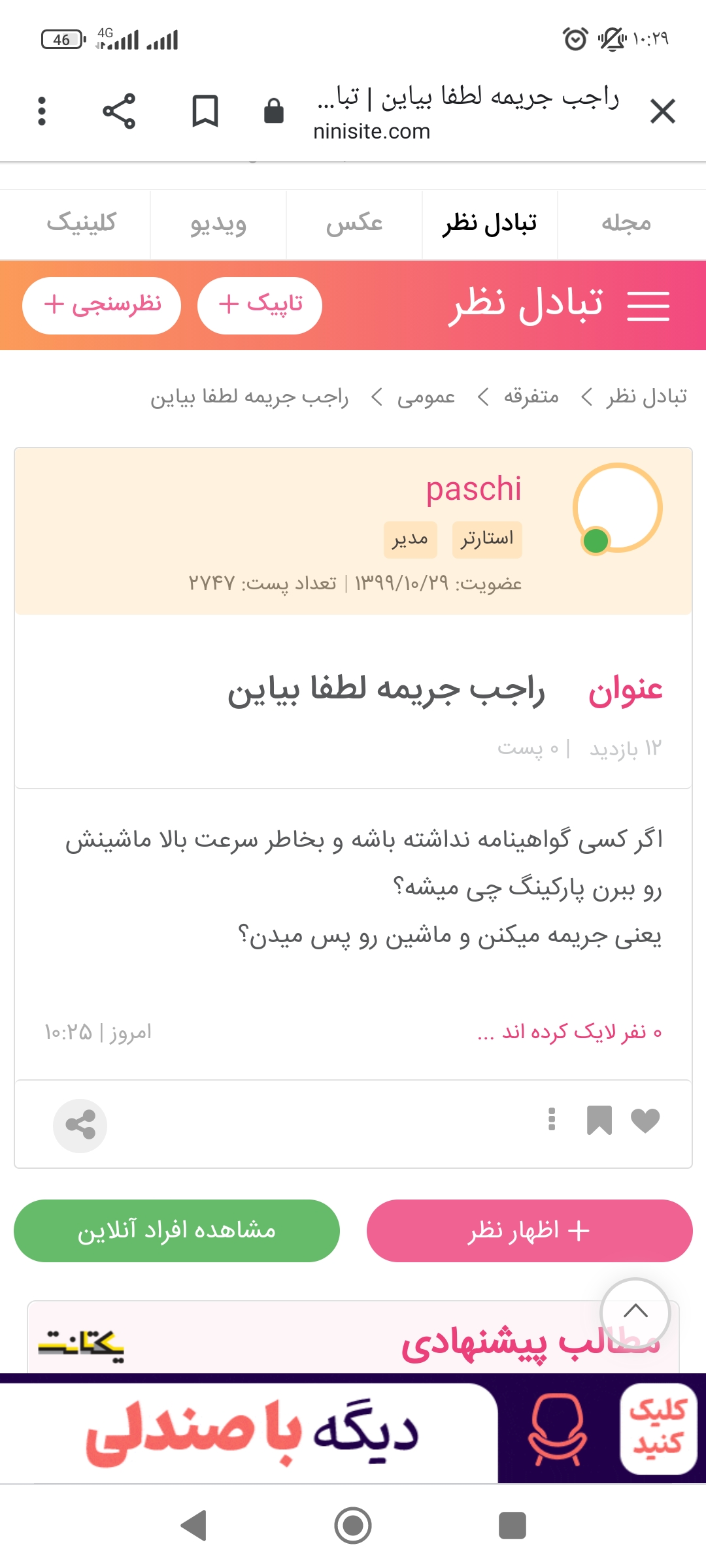
Task: Open the browser overflow menu
Action: (x=42, y=111)
